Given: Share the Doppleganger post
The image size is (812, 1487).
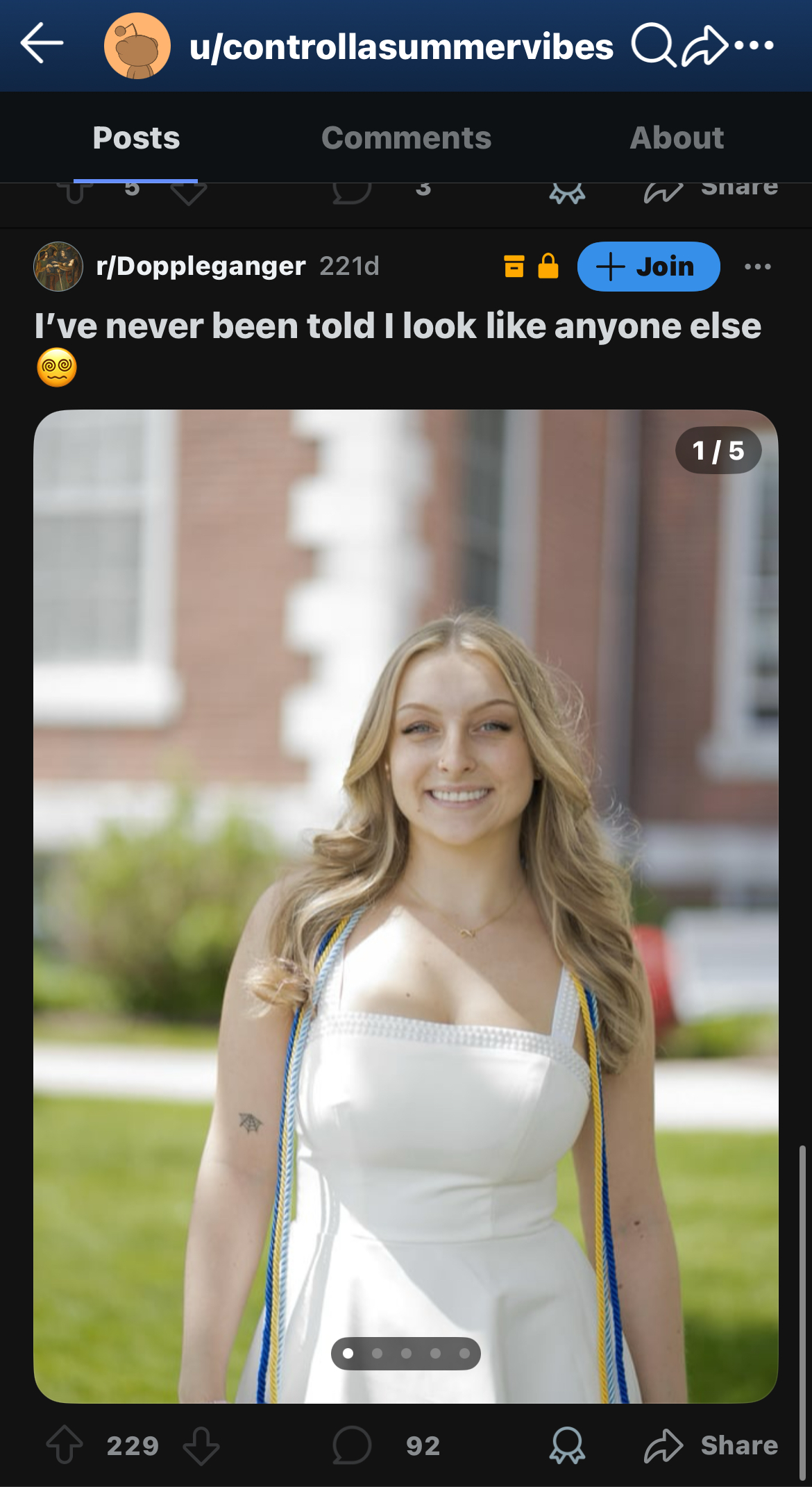Looking at the screenshot, I should 711,1445.
